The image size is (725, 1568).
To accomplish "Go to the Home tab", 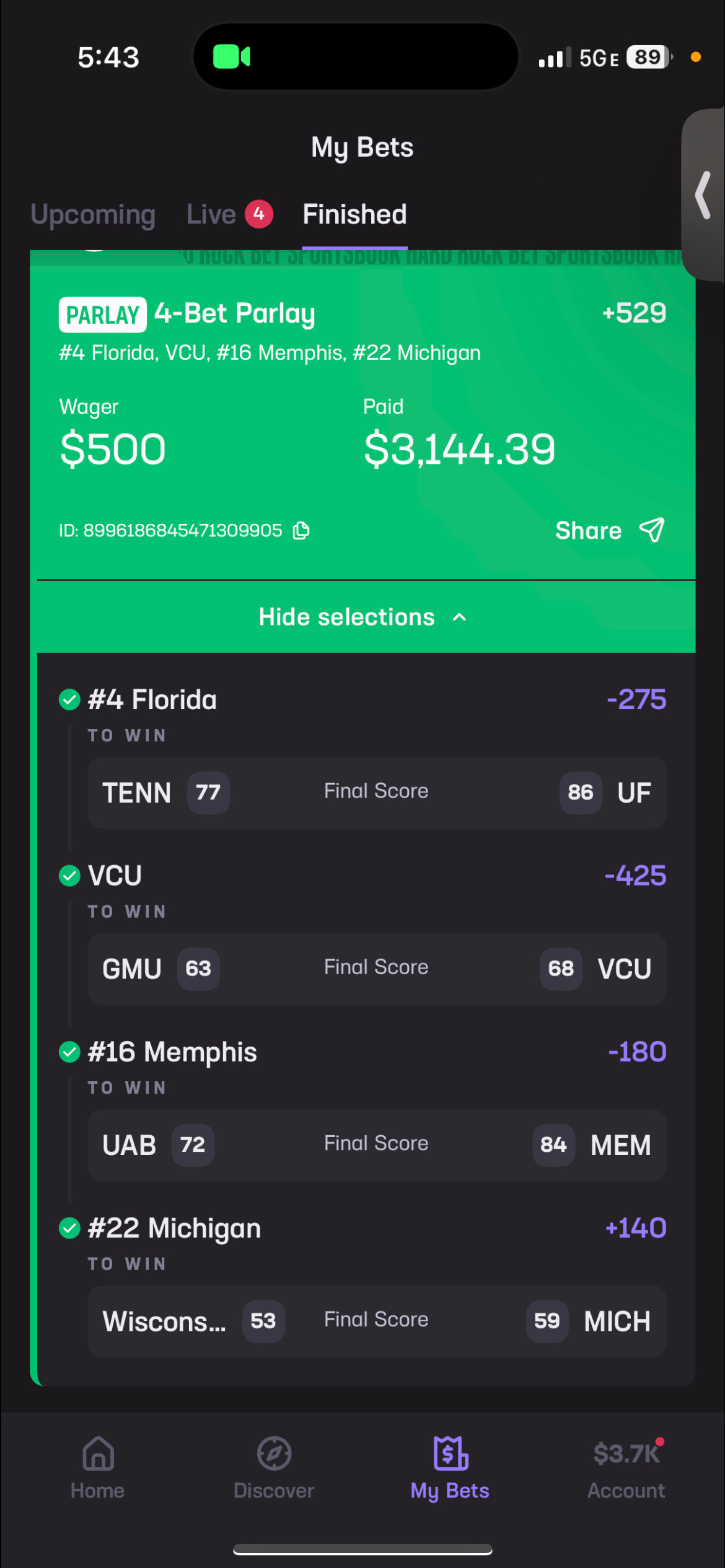I will tap(98, 1468).
